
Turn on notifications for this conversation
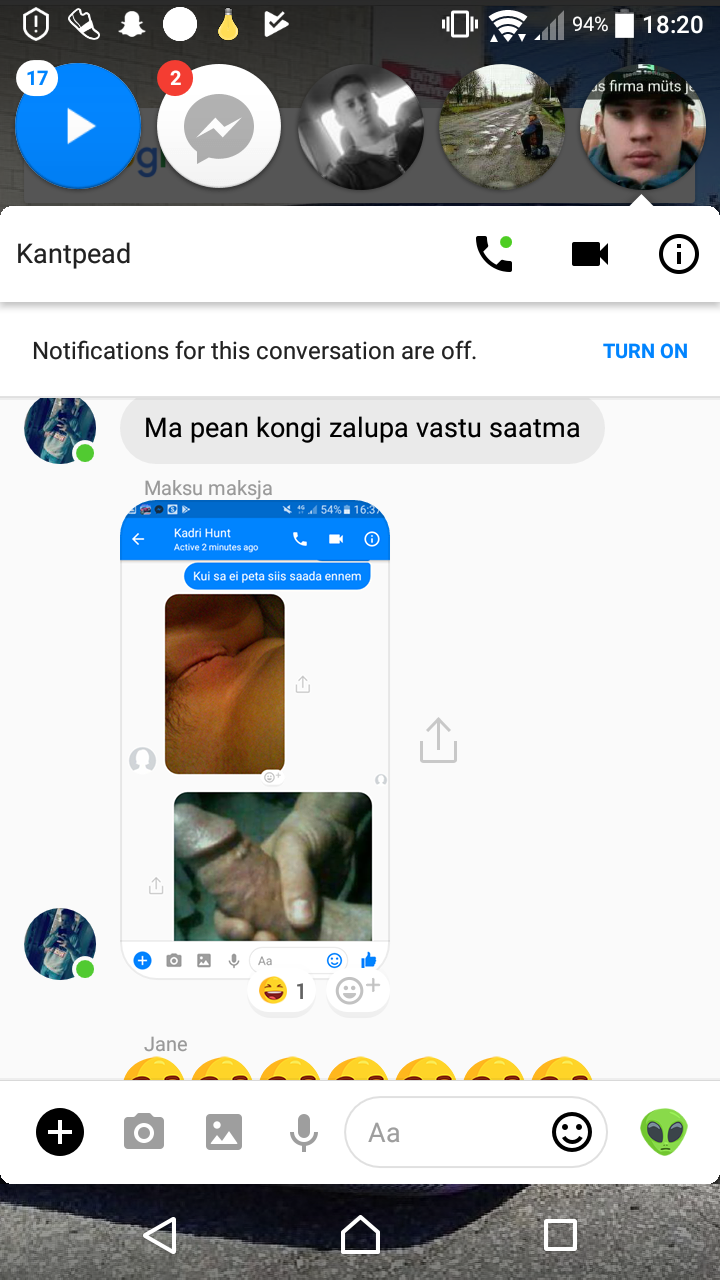click(x=645, y=351)
